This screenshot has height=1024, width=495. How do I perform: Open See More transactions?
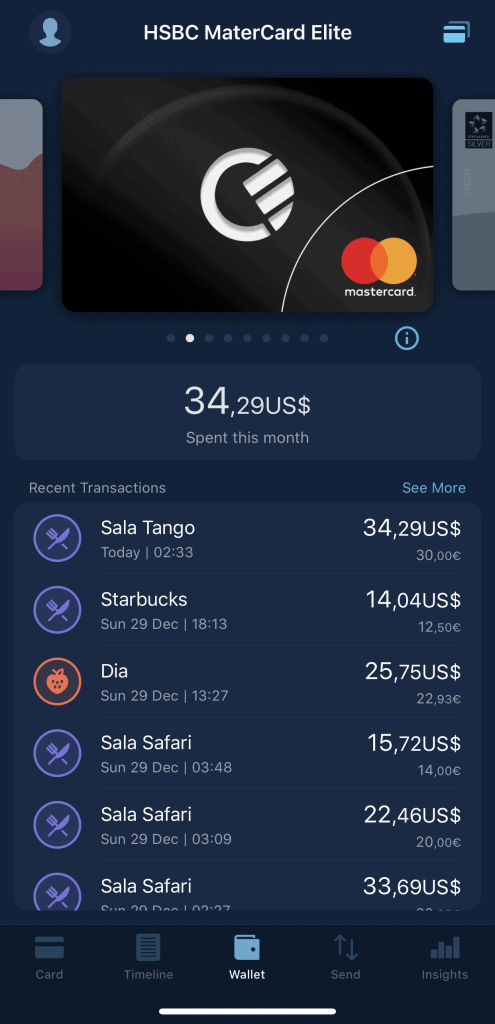(x=434, y=488)
